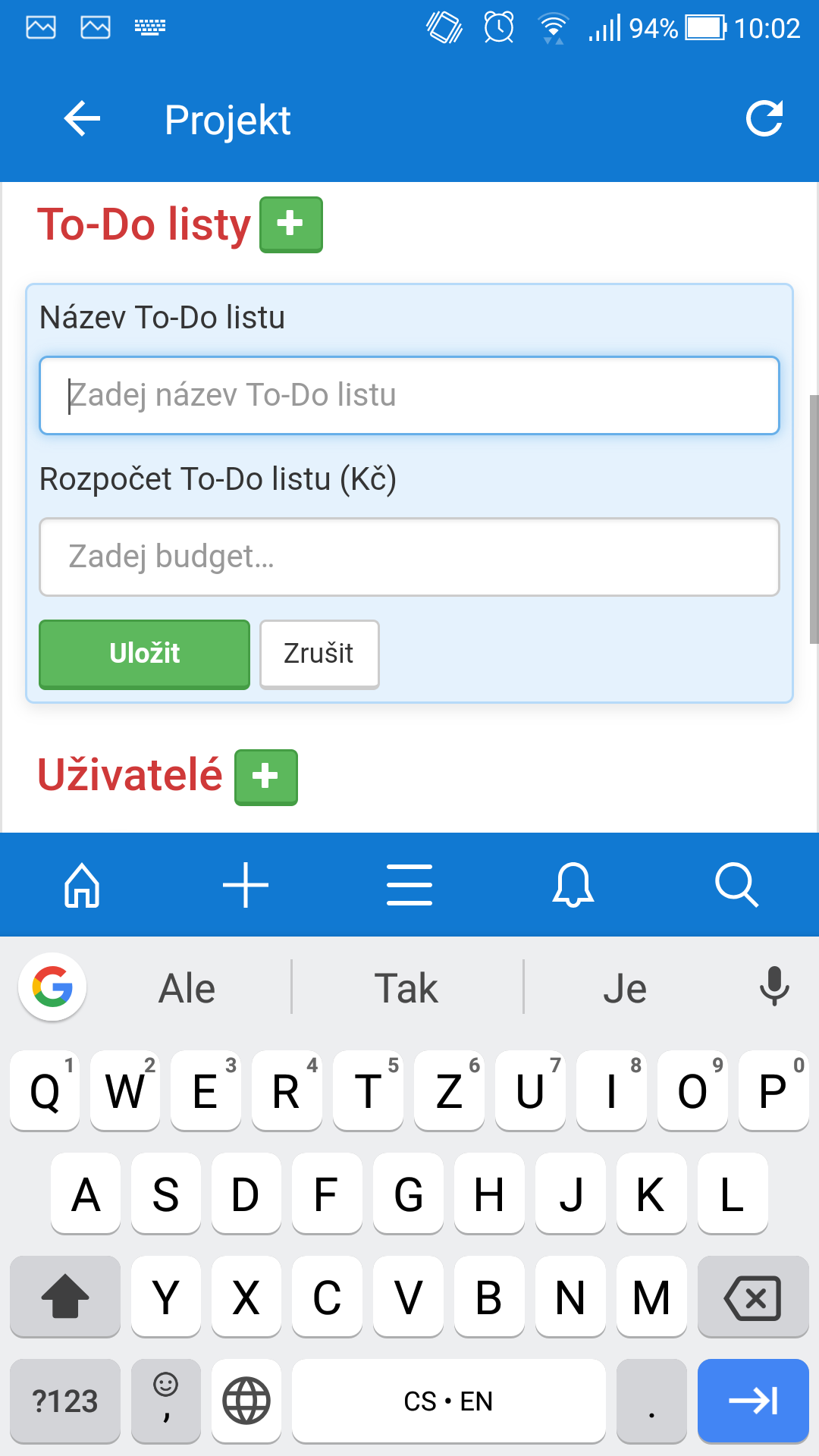Save with the Uložit button
Screen dimensions: 819x1456
tap(144, 654)
